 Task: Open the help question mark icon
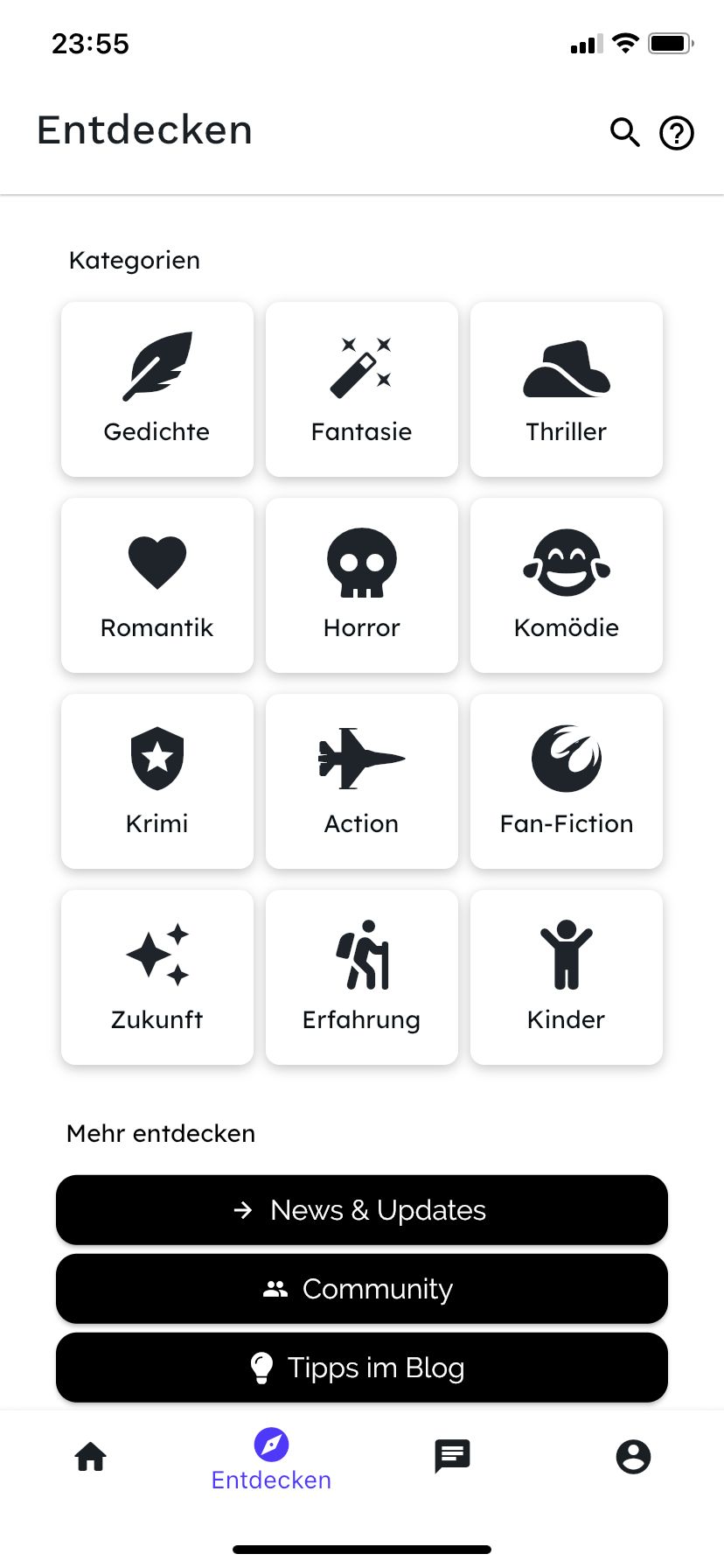pos(677,133)
